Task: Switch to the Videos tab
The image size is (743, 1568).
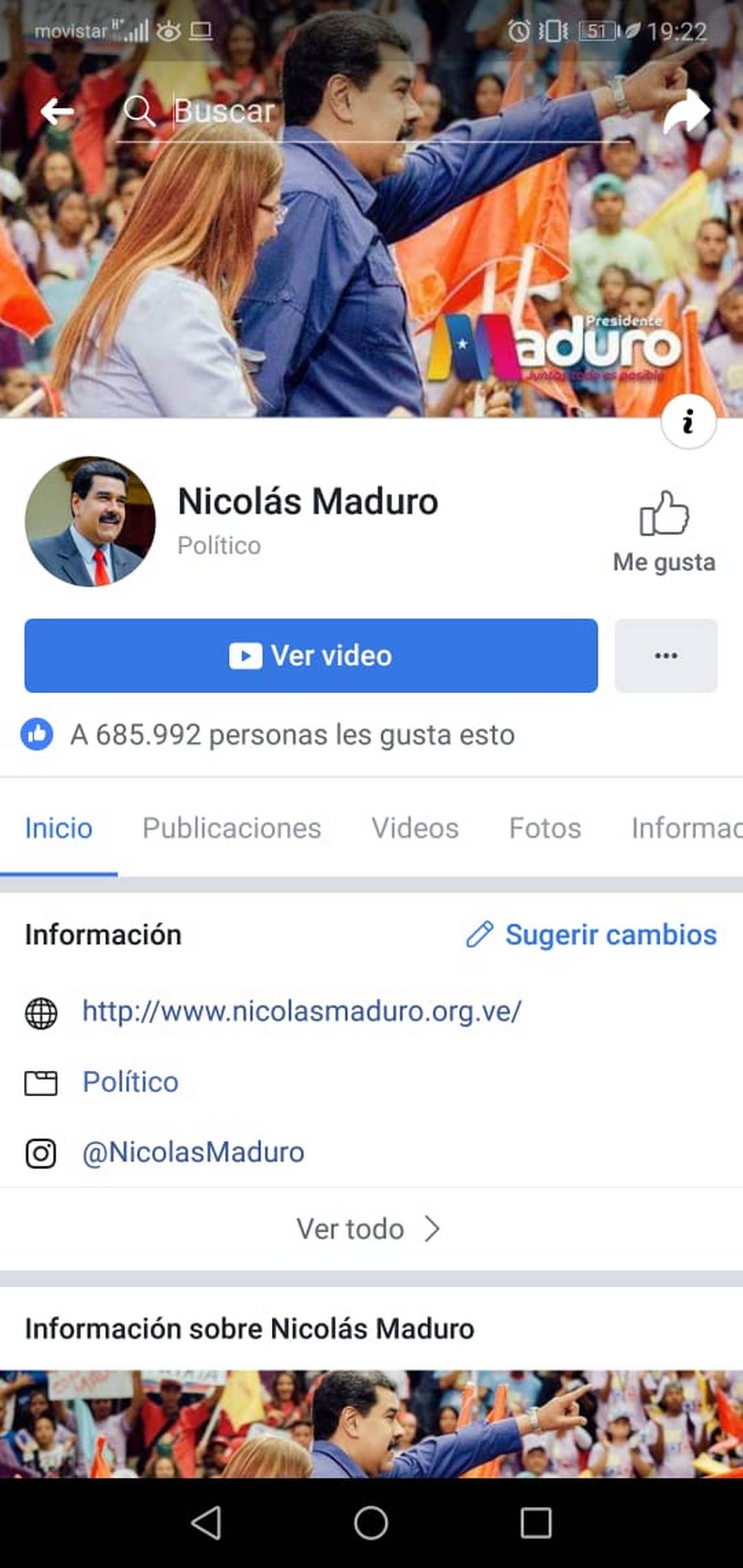Action: tap(415, 828)
